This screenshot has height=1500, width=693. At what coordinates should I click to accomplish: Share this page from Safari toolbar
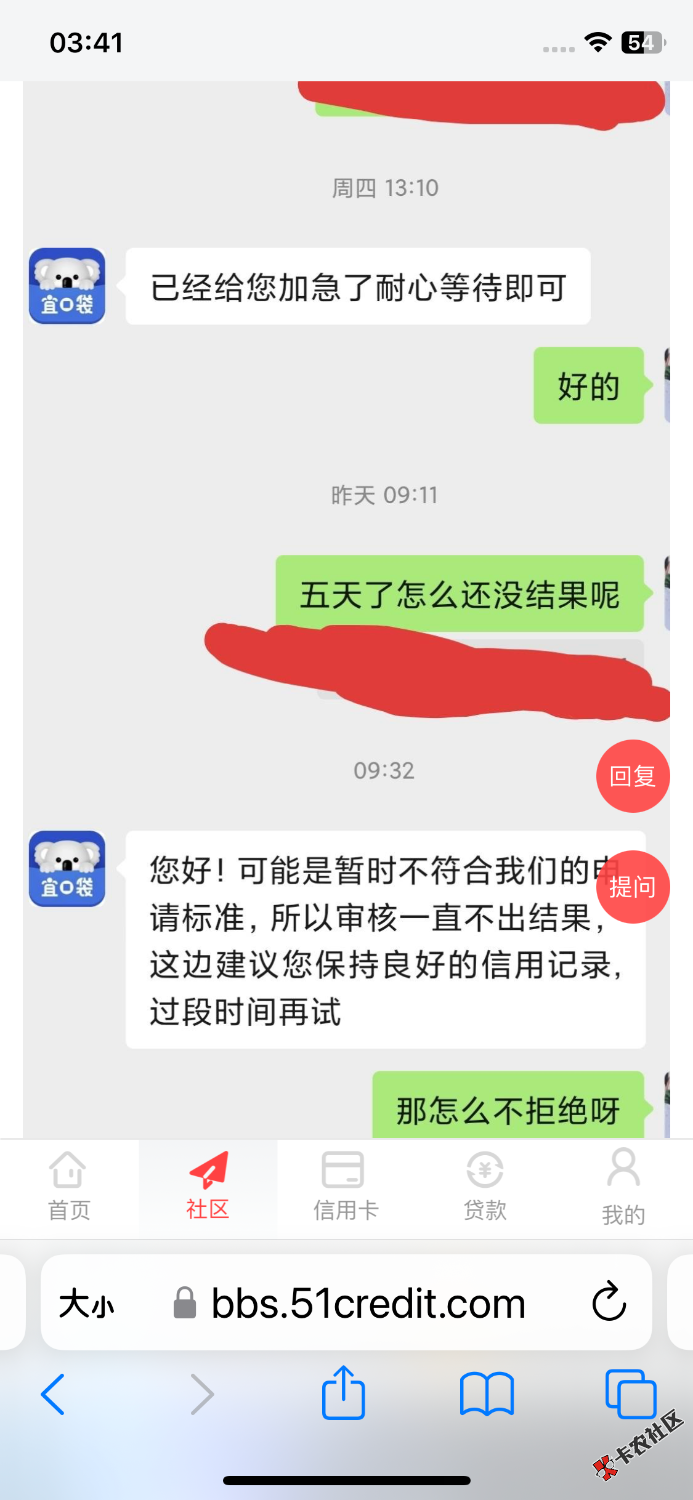tap(343, 1392)
